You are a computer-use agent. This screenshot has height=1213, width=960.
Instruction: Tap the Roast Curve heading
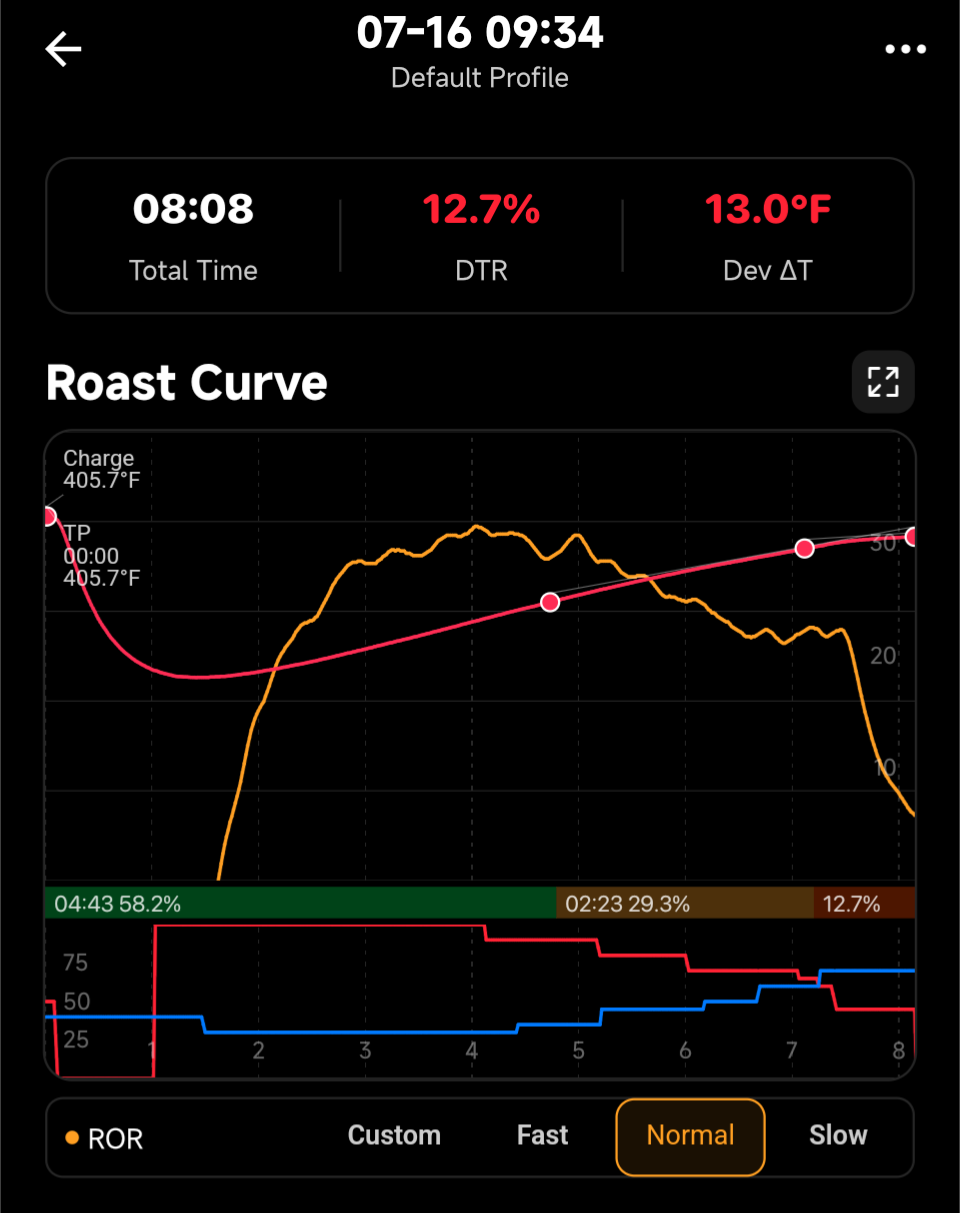pyautogui.click(x=186, y=382)
